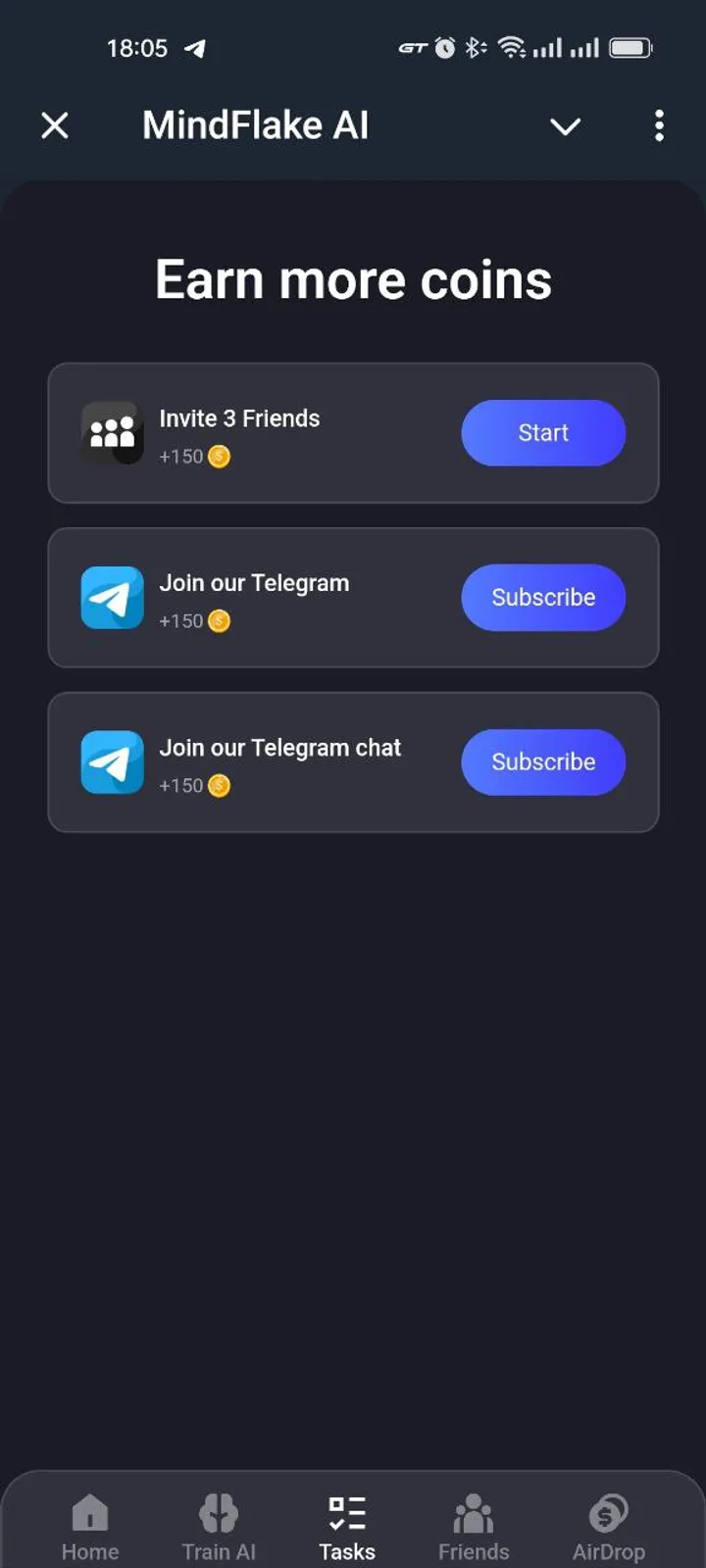
Task: Click the Invite 3 Friends group icon
Action: point(111,432)
